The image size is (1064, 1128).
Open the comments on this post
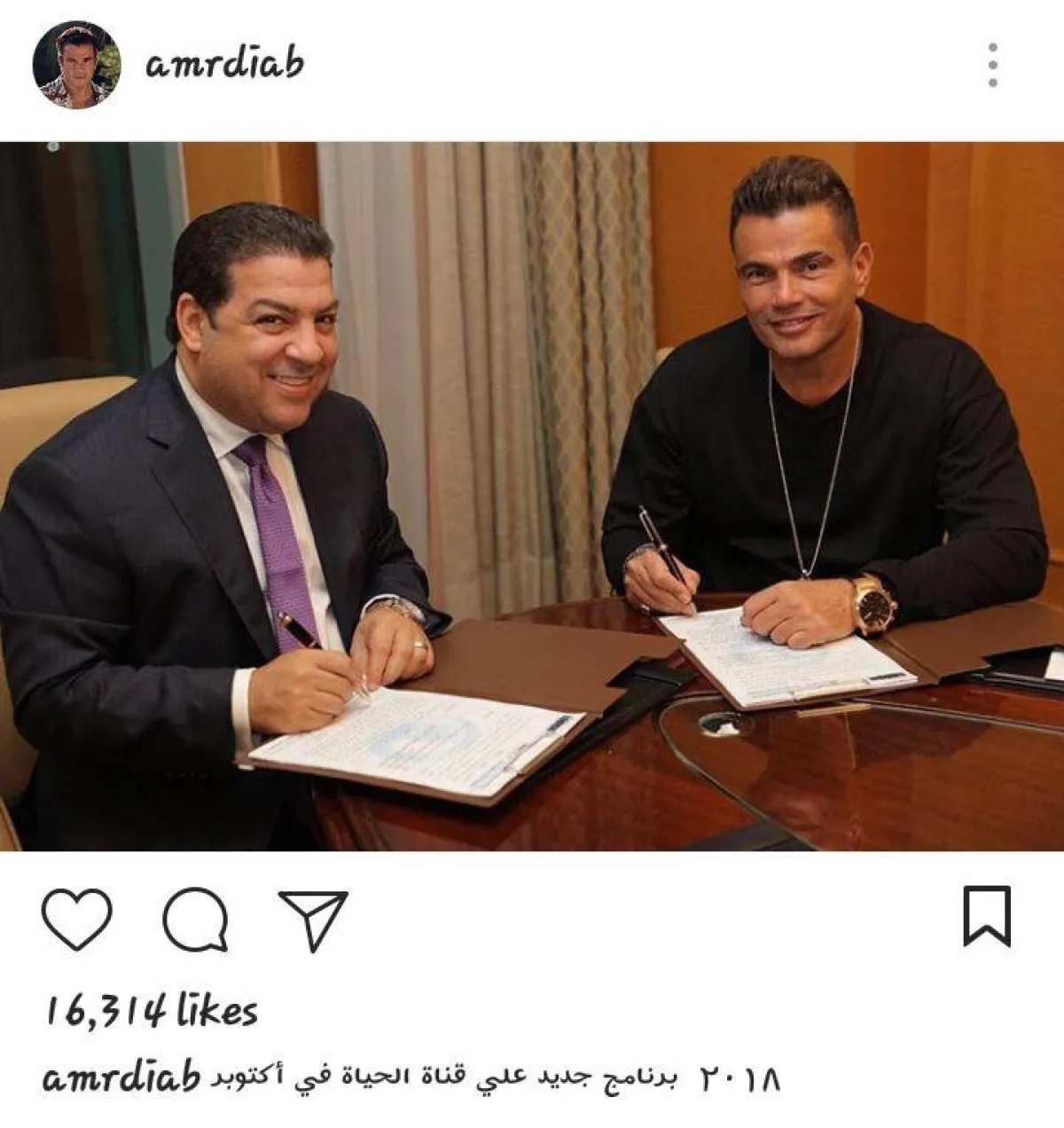(x=196, y=919)
